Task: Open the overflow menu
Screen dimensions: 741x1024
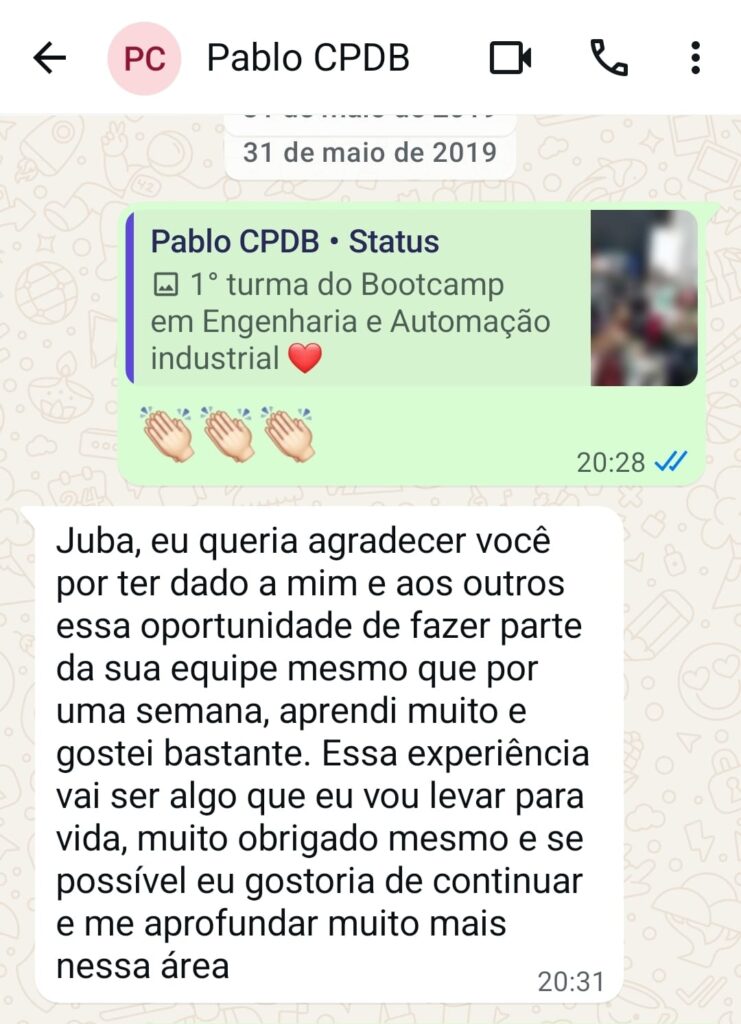Action: coord(696,58)
